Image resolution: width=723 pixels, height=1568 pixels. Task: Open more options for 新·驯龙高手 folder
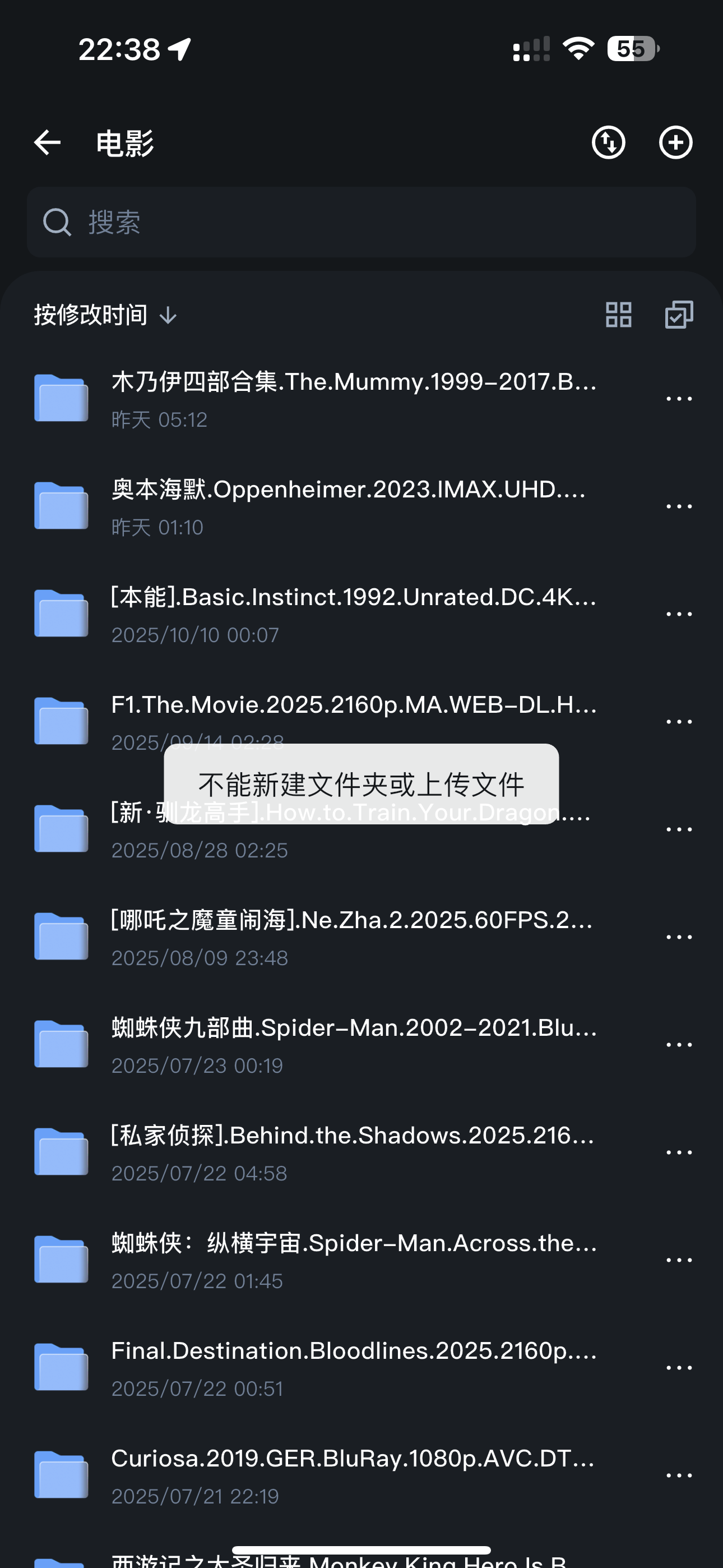(x=679, y=829)
